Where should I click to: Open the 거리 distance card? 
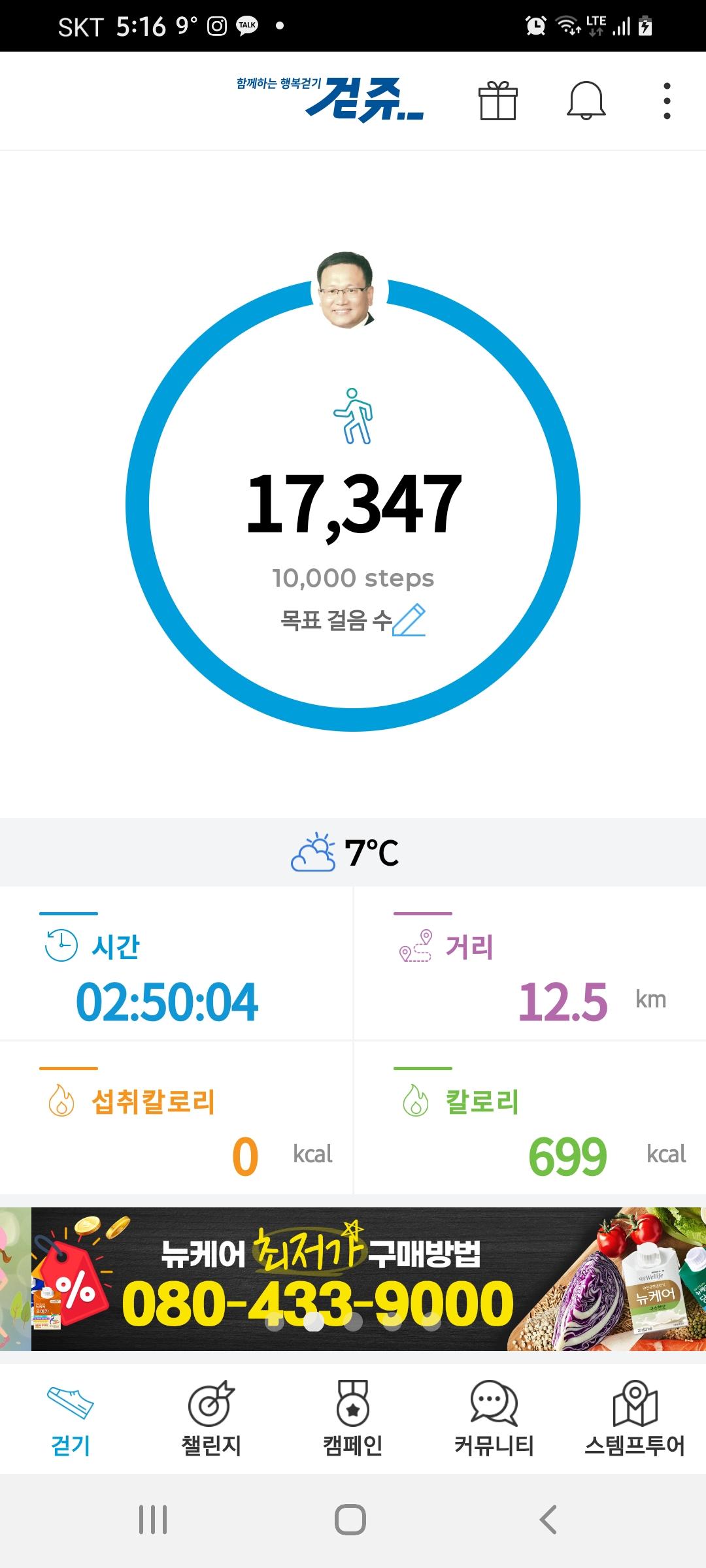pos(529,964)
